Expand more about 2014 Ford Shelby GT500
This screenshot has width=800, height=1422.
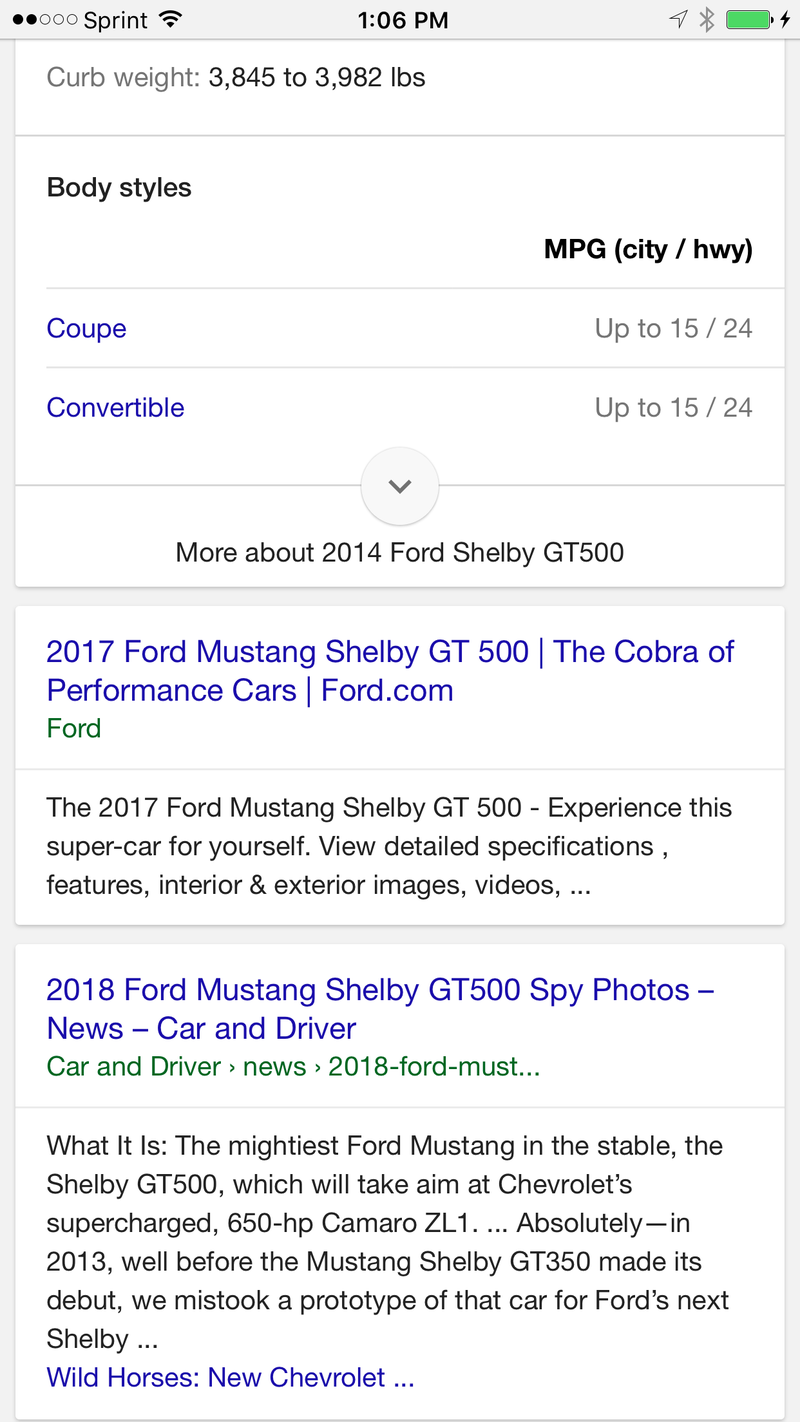pos(399,487)
